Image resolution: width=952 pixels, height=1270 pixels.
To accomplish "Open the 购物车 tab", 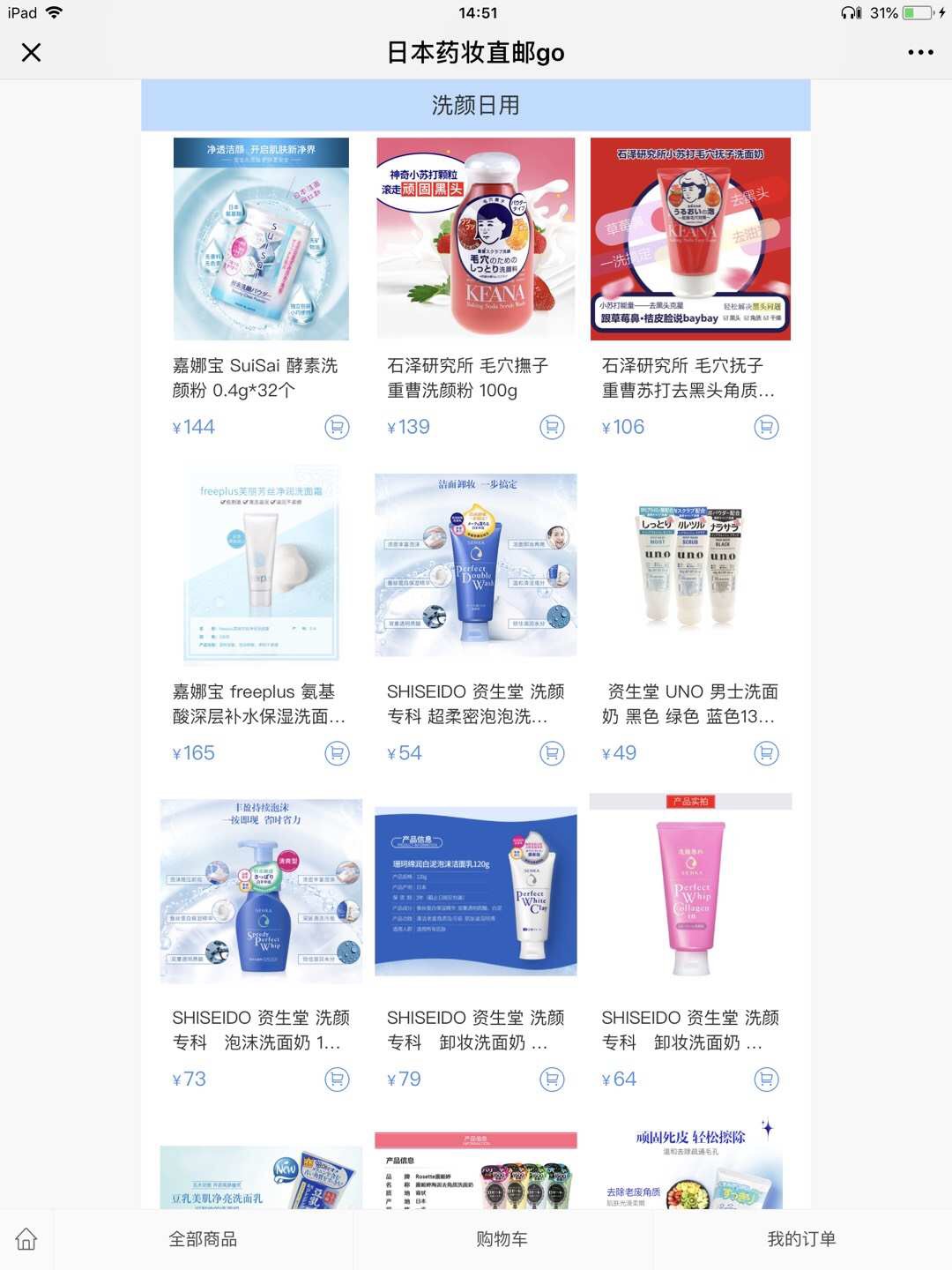I will (502, 1239).
